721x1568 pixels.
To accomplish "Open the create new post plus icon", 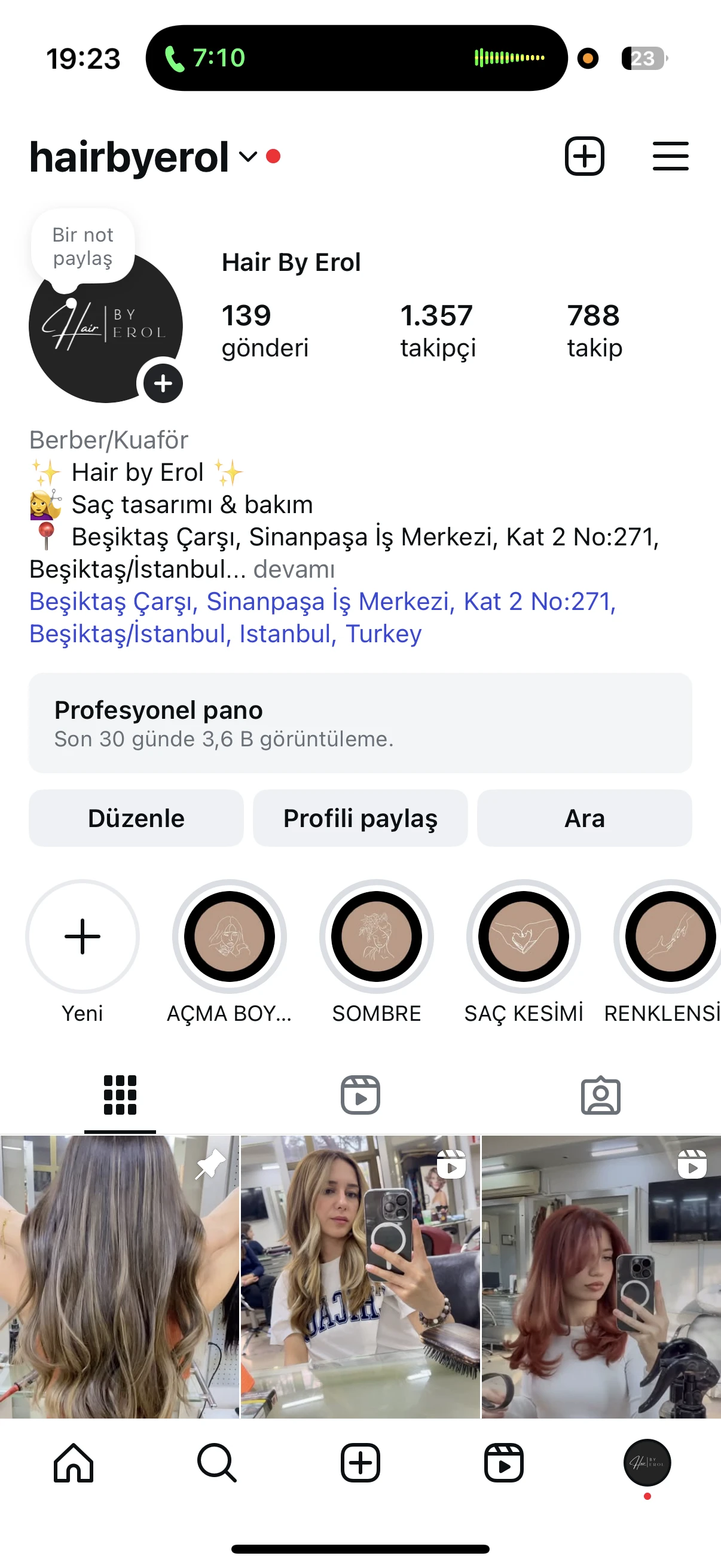I will click(584, 157).
